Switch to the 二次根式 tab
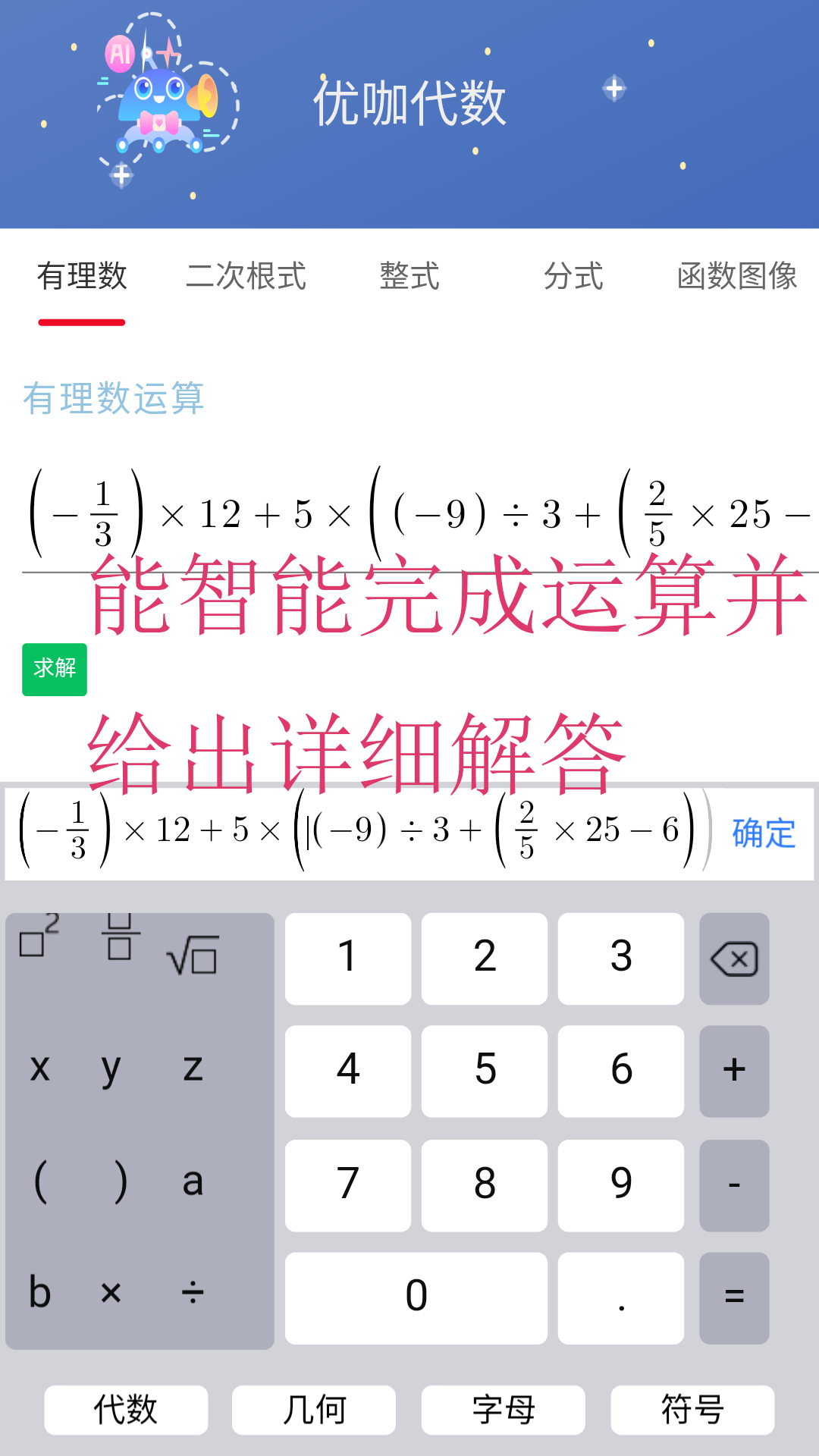 pos(248,278)
